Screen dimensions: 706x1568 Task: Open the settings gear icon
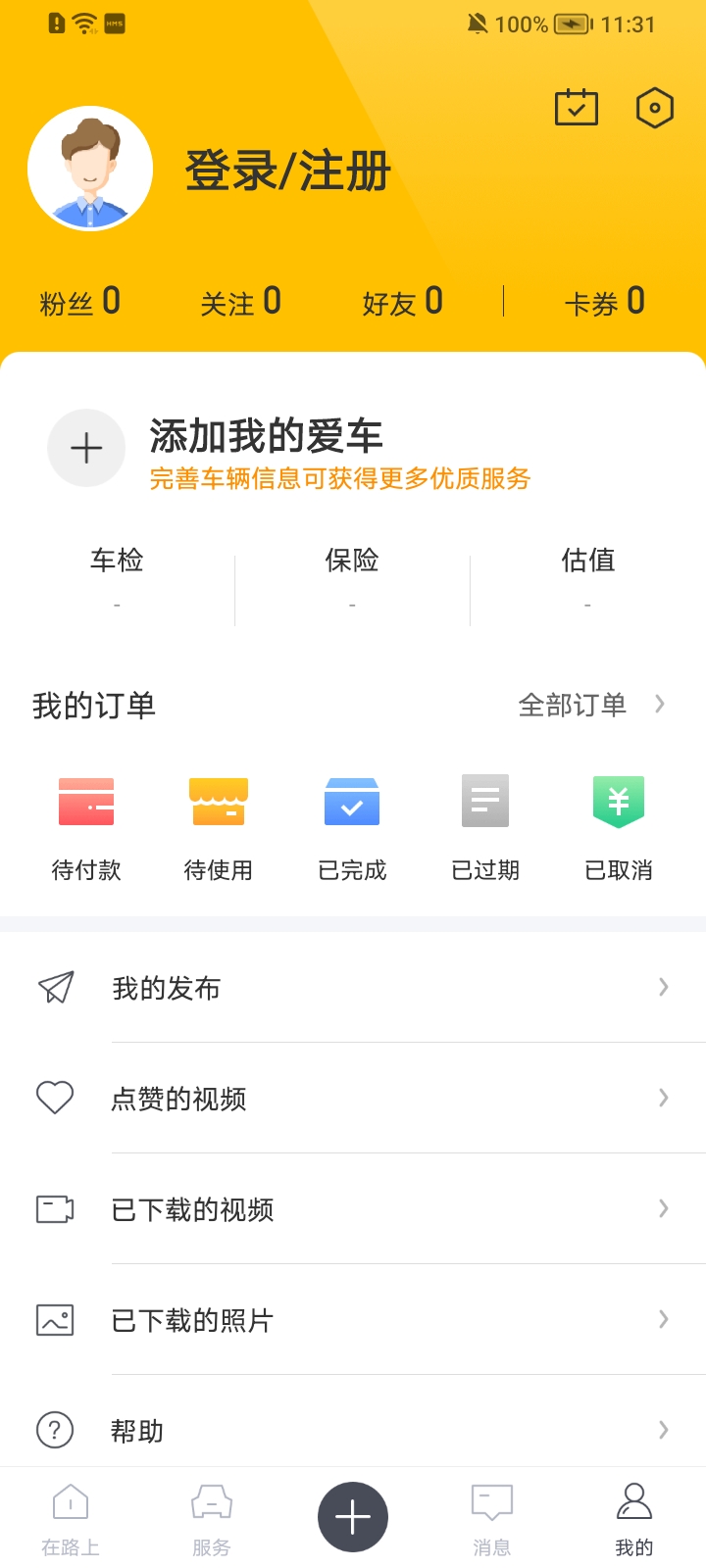(654, 108)
